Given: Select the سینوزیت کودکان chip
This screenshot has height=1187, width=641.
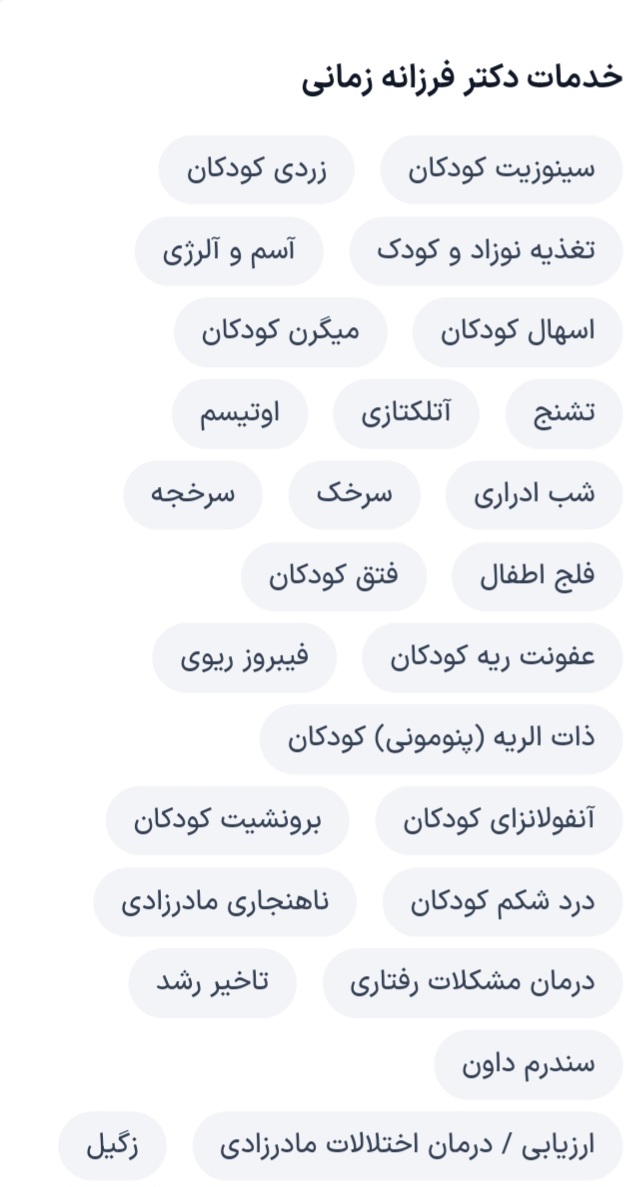Looking at the screenshot, I should 501,168.
